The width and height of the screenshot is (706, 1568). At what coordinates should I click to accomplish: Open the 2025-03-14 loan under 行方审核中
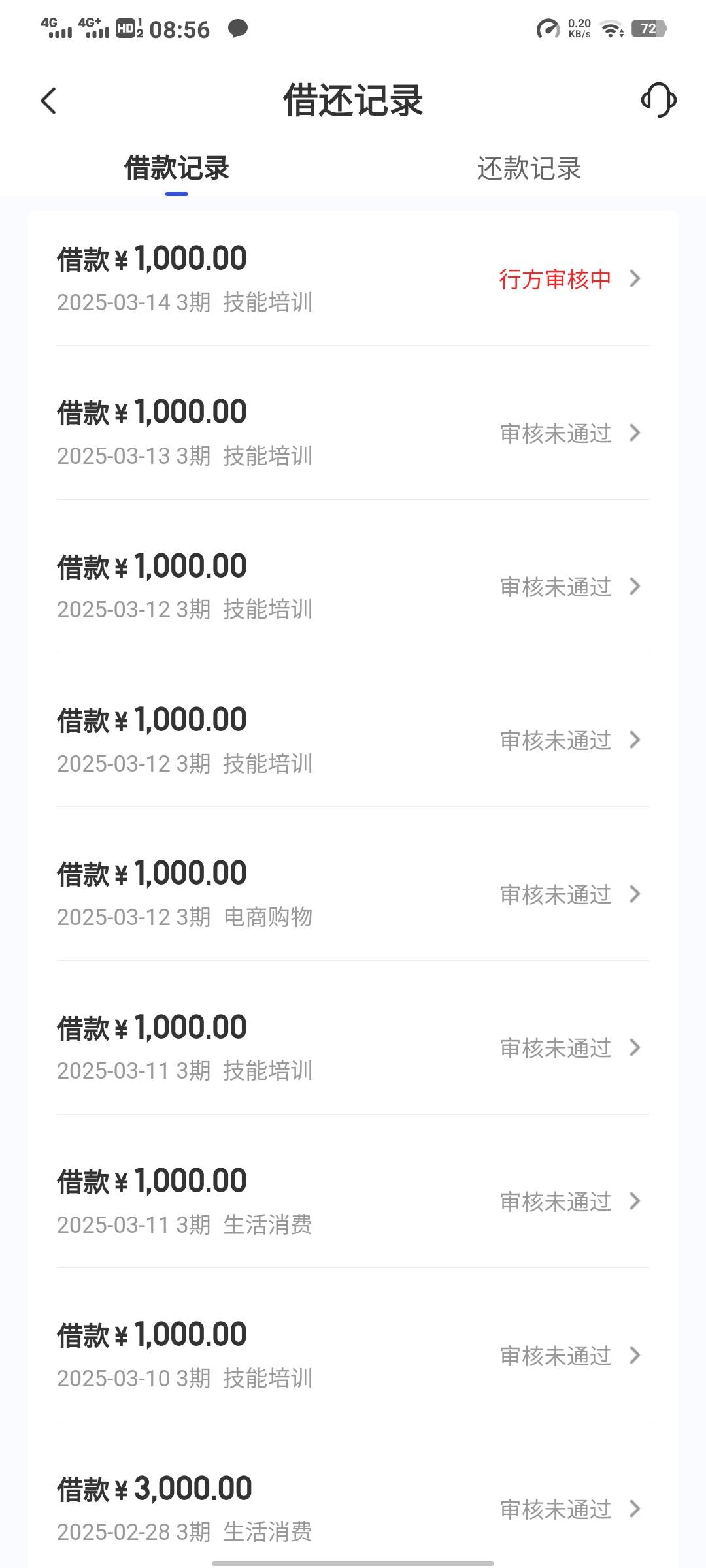[353, 279]
